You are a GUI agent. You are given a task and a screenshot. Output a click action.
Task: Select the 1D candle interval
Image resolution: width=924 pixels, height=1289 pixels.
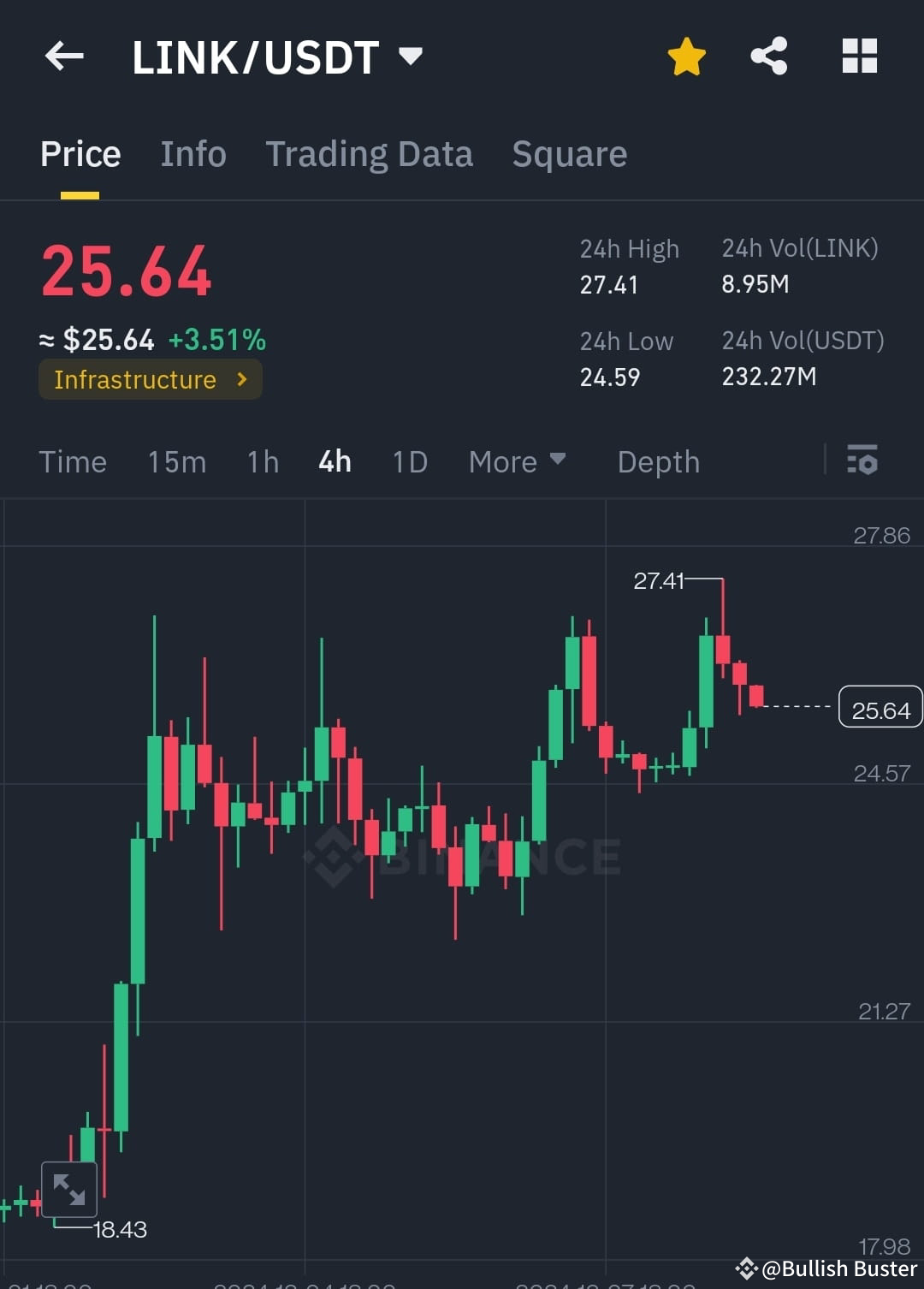409,461
